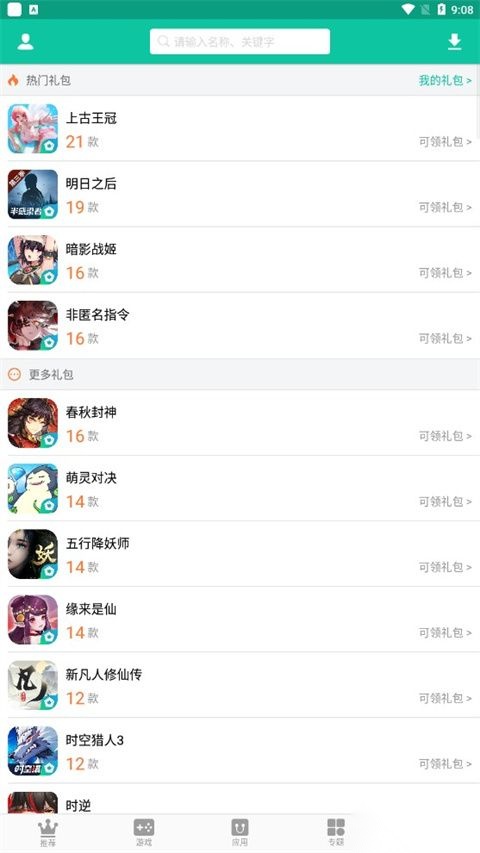View 暗影战姬 gift packs

coord(240,259)
